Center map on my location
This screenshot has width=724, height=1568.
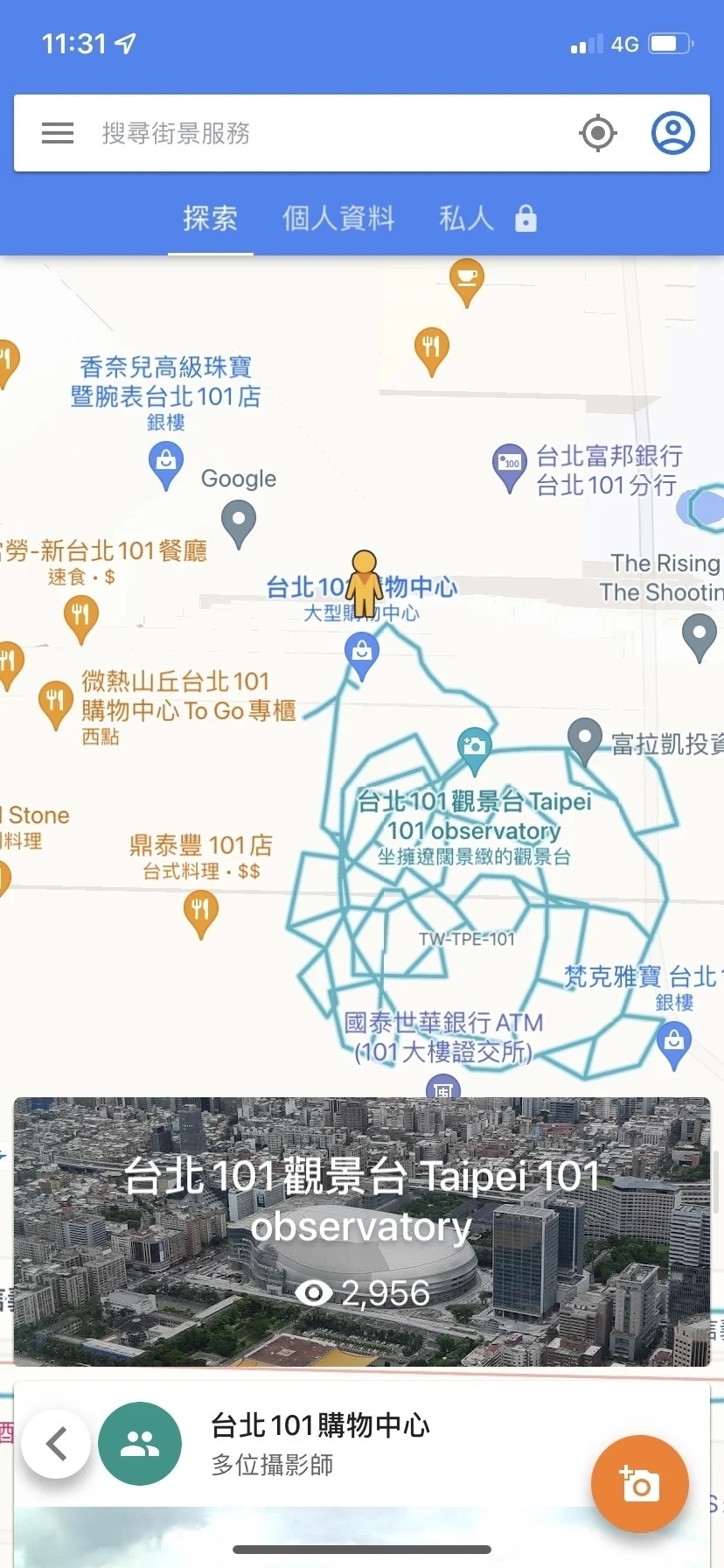[x=598, y=133]
